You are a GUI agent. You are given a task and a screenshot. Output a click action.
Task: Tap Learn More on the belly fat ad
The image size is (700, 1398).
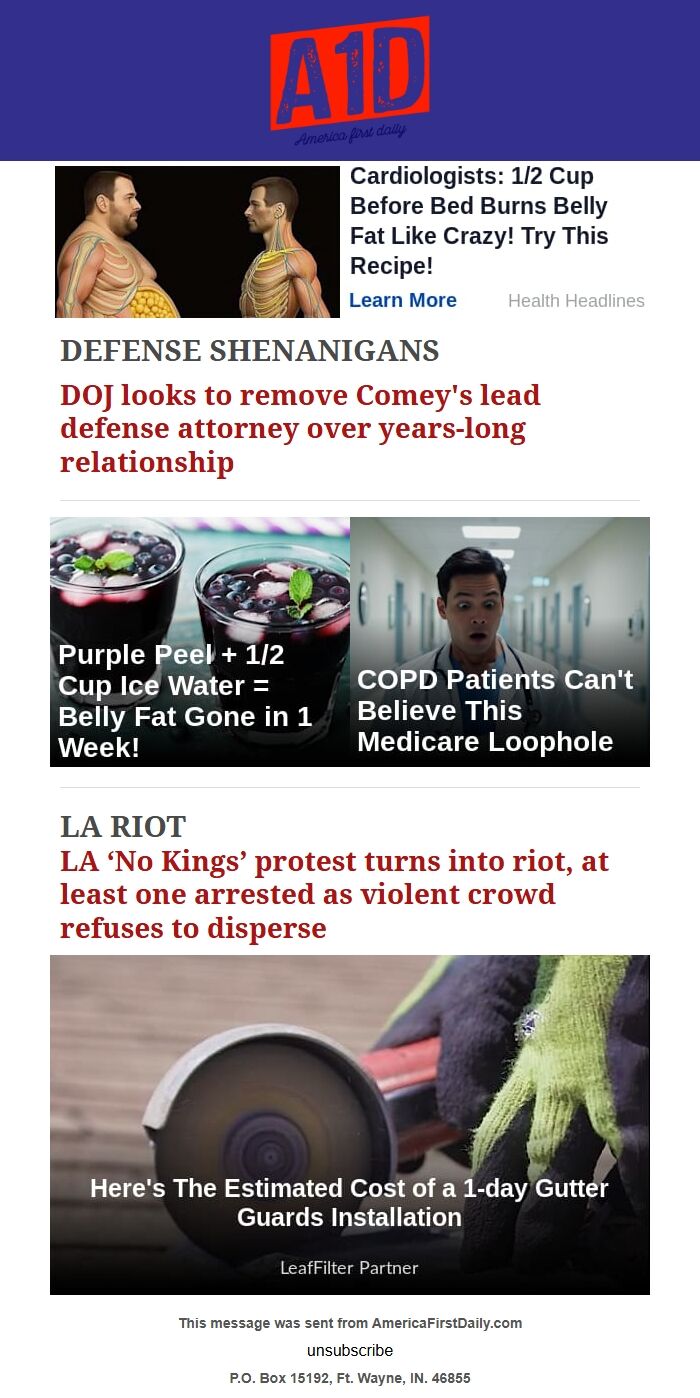pyautogui.click(x=403, y=300)
